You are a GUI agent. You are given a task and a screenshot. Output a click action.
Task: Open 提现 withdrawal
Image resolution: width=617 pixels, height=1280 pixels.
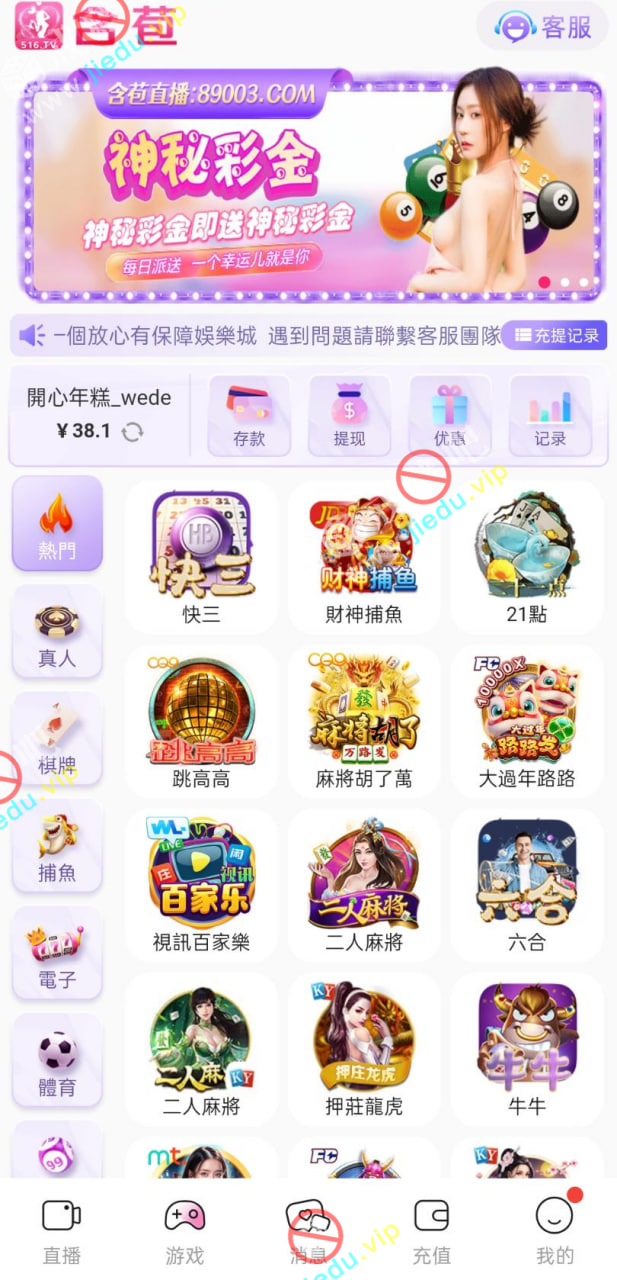coord(349,415)
